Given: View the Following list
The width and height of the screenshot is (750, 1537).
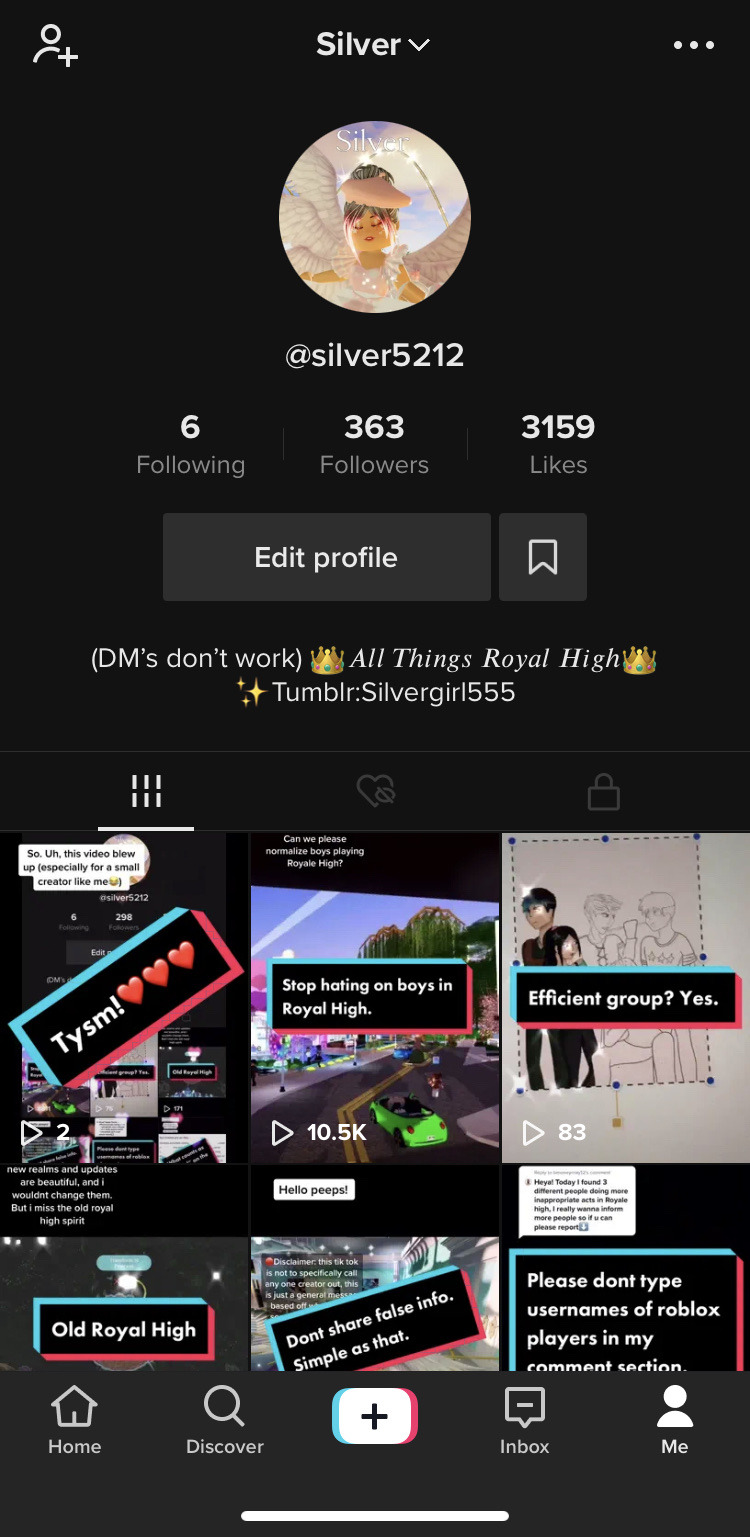Looking at the screenshot, I should (190, 445).
